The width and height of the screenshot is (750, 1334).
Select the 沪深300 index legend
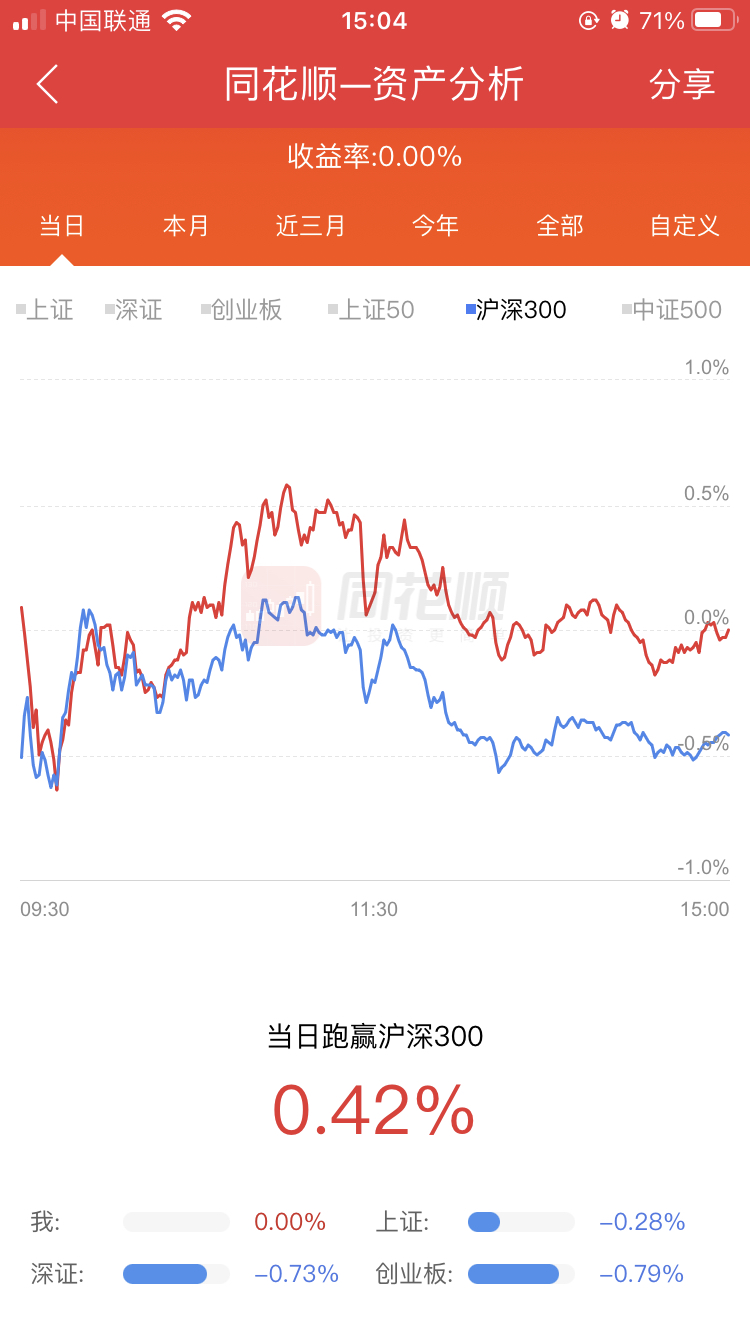(517, 310)
